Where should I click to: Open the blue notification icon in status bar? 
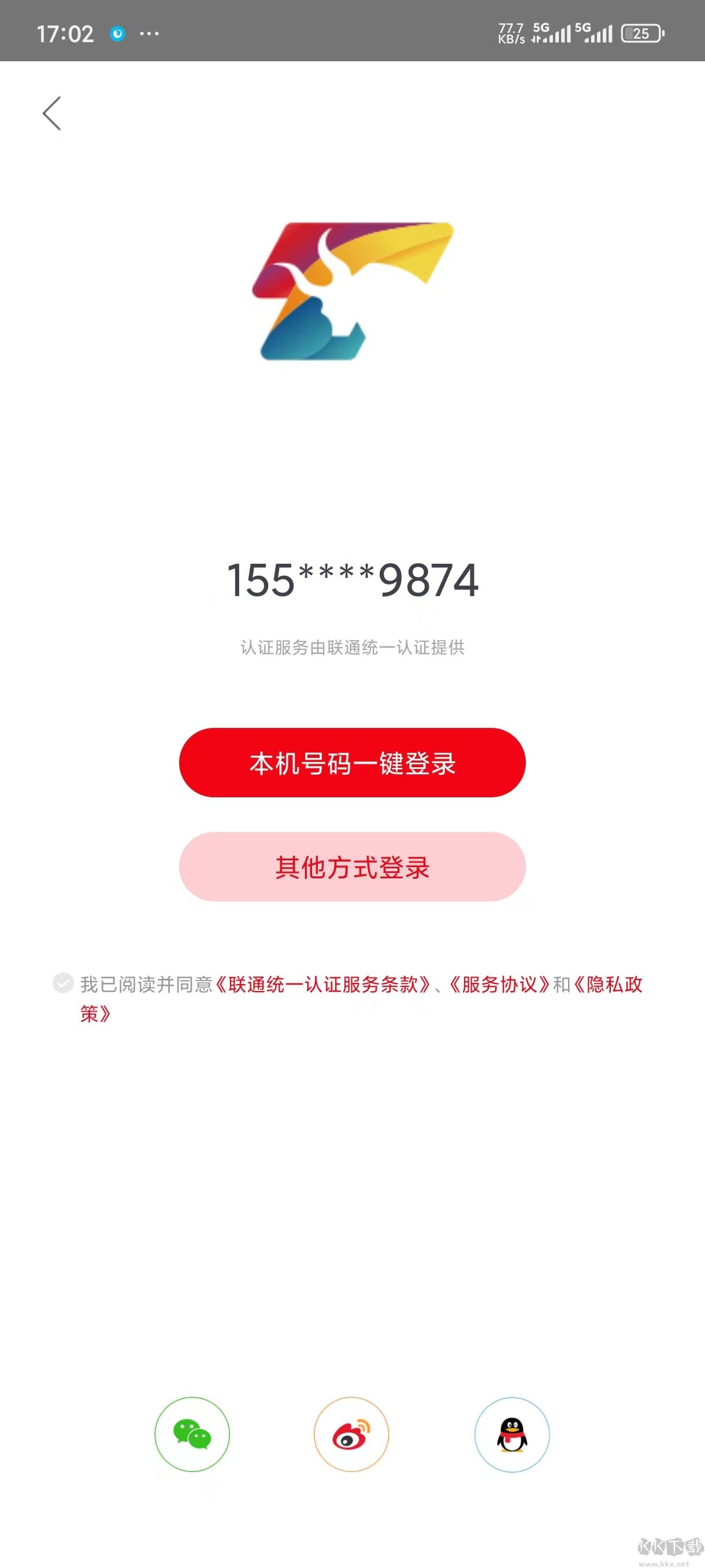(x=117, y=34)
